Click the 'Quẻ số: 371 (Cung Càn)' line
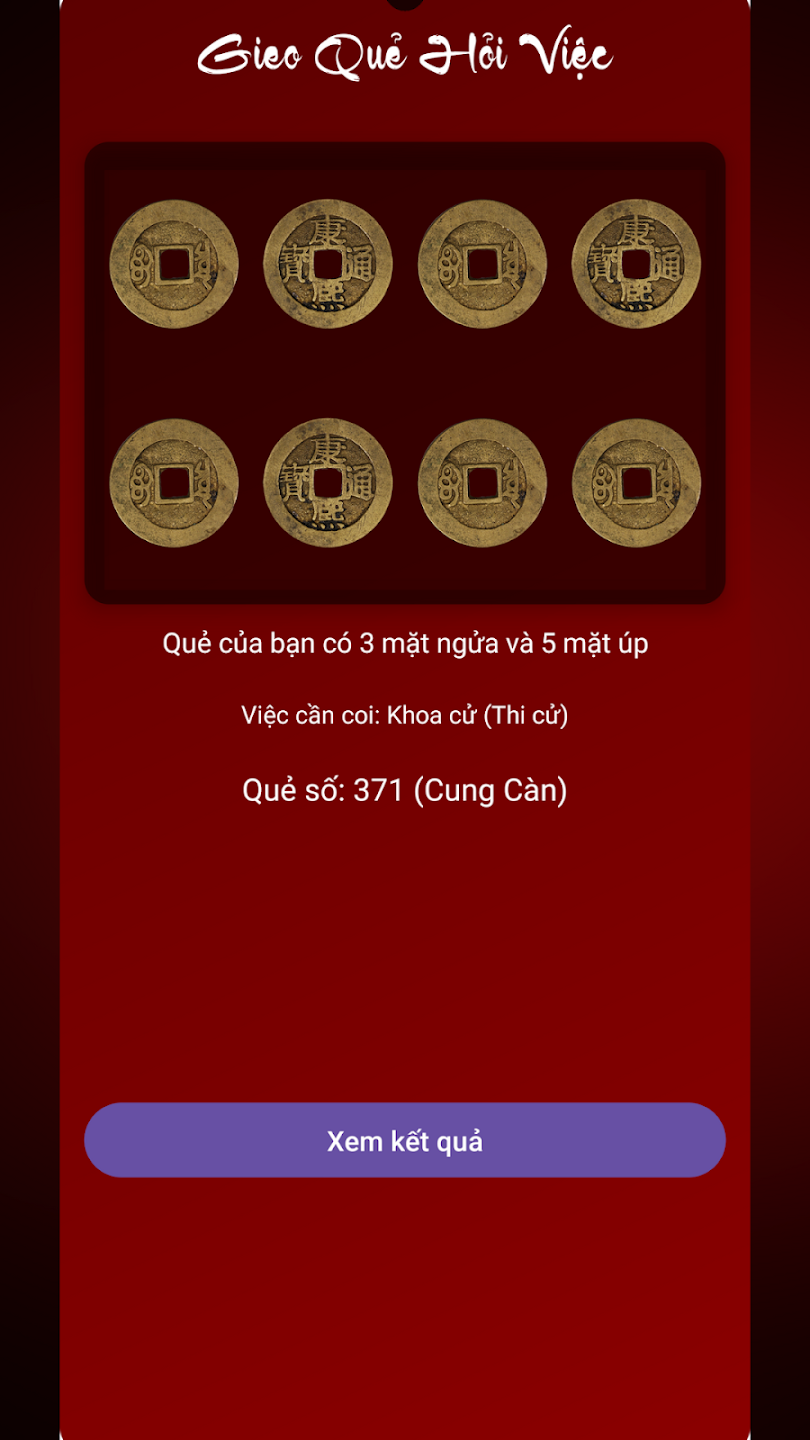 405,790
